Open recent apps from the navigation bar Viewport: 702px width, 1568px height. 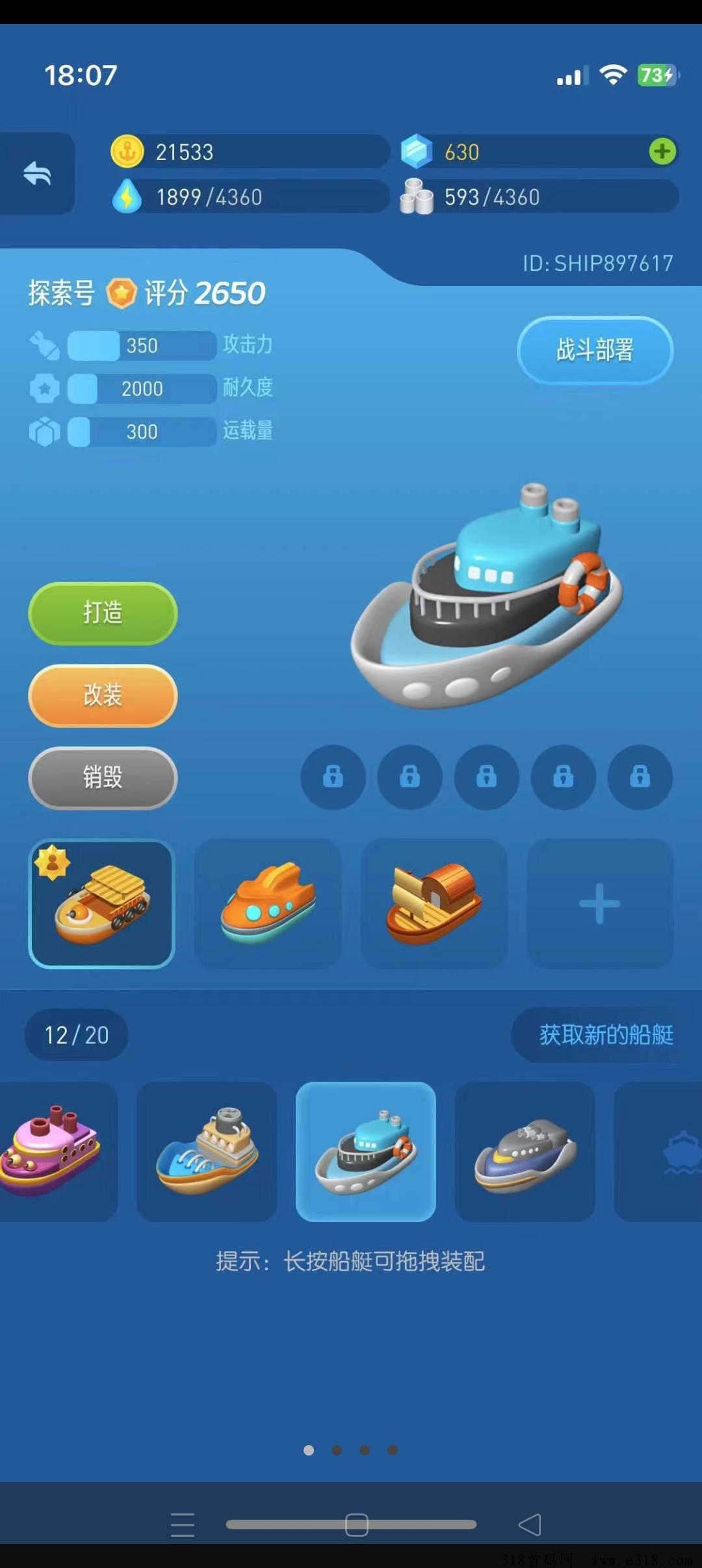coord(183,1524)
